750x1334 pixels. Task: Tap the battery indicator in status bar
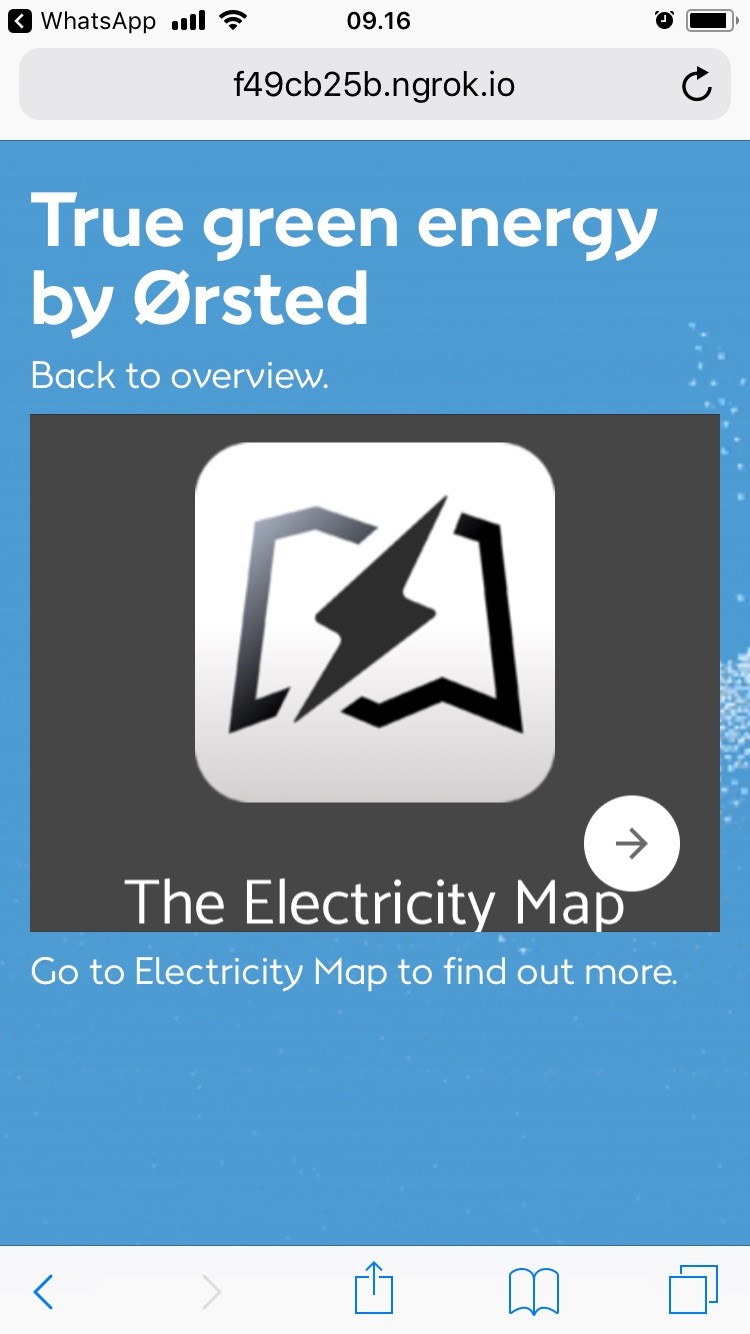710,18
